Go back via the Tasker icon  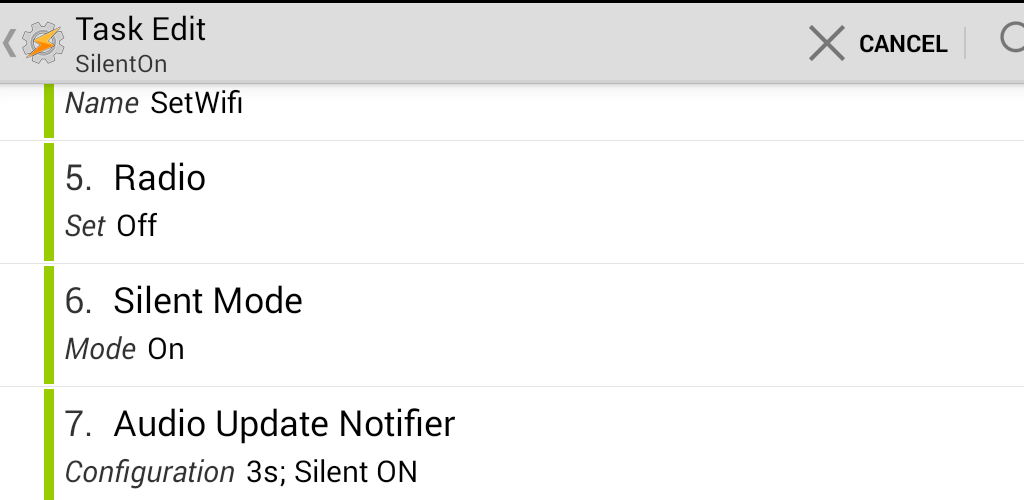(40, 42)
